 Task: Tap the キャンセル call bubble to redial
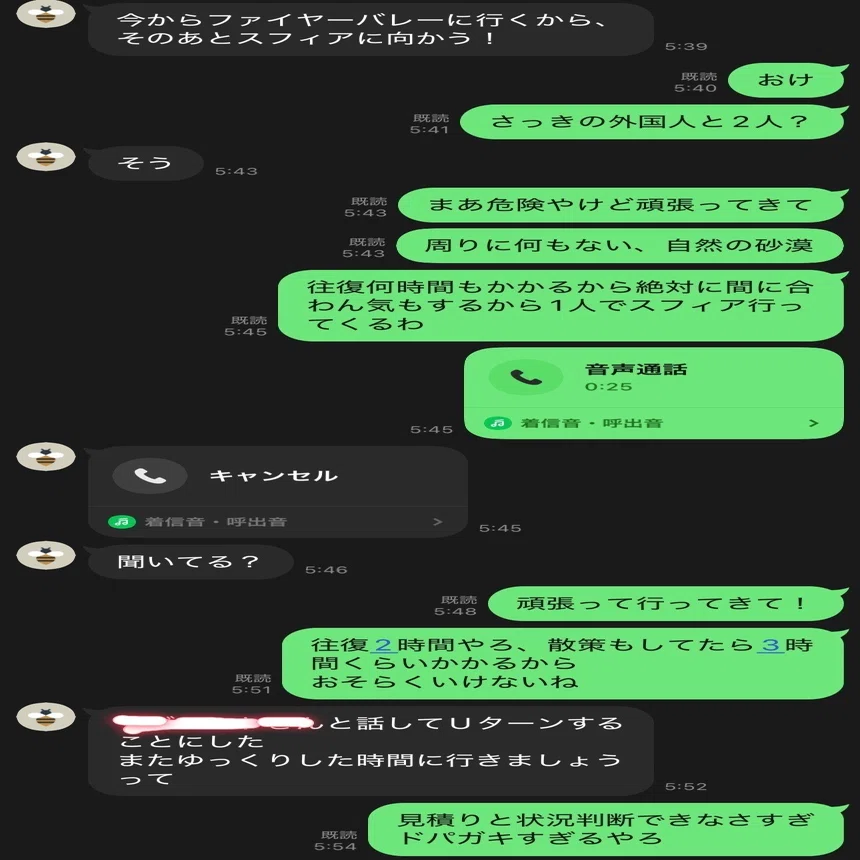pos(278,476)
